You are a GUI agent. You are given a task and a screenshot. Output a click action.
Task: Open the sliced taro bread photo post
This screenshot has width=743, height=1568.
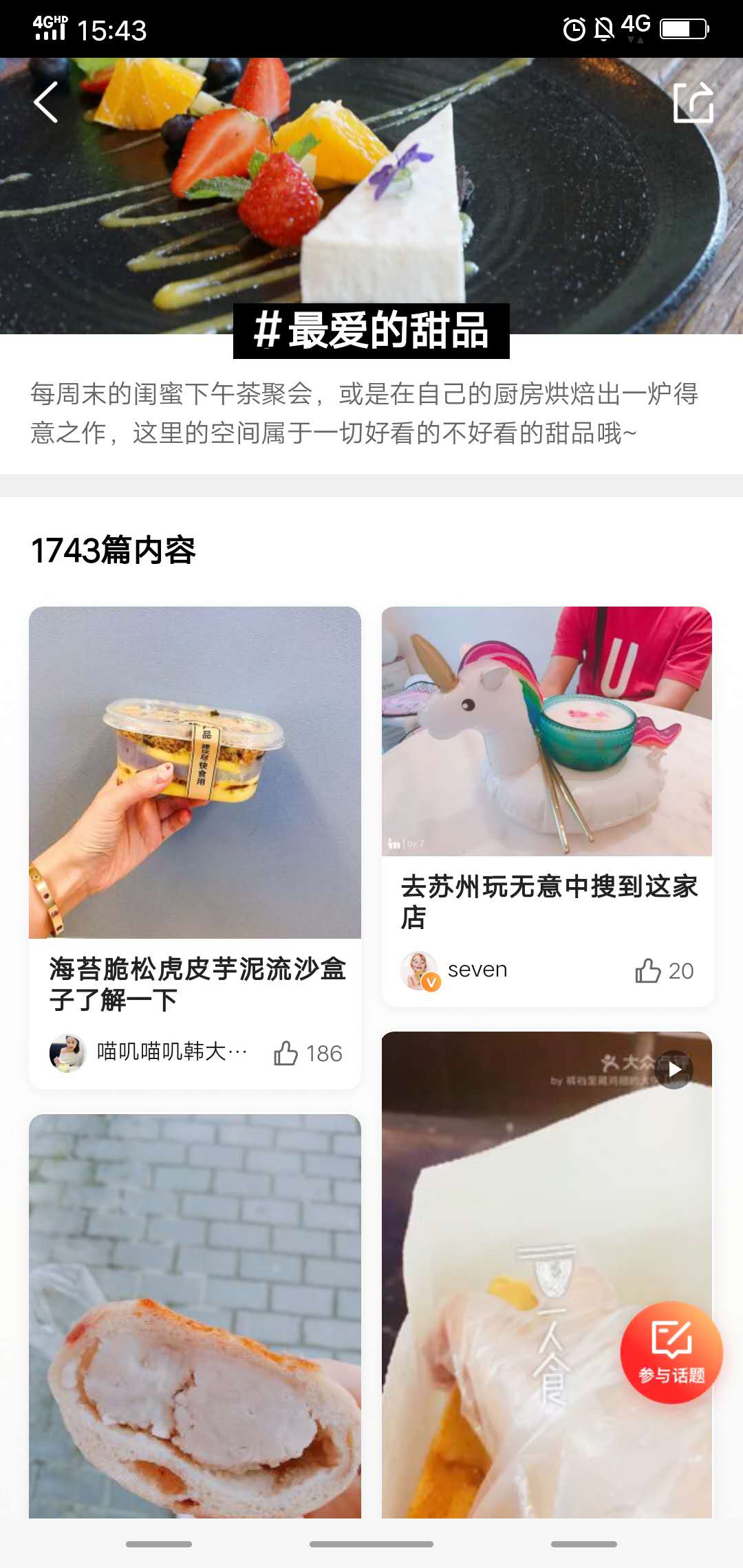click(x=195, y=1315)
